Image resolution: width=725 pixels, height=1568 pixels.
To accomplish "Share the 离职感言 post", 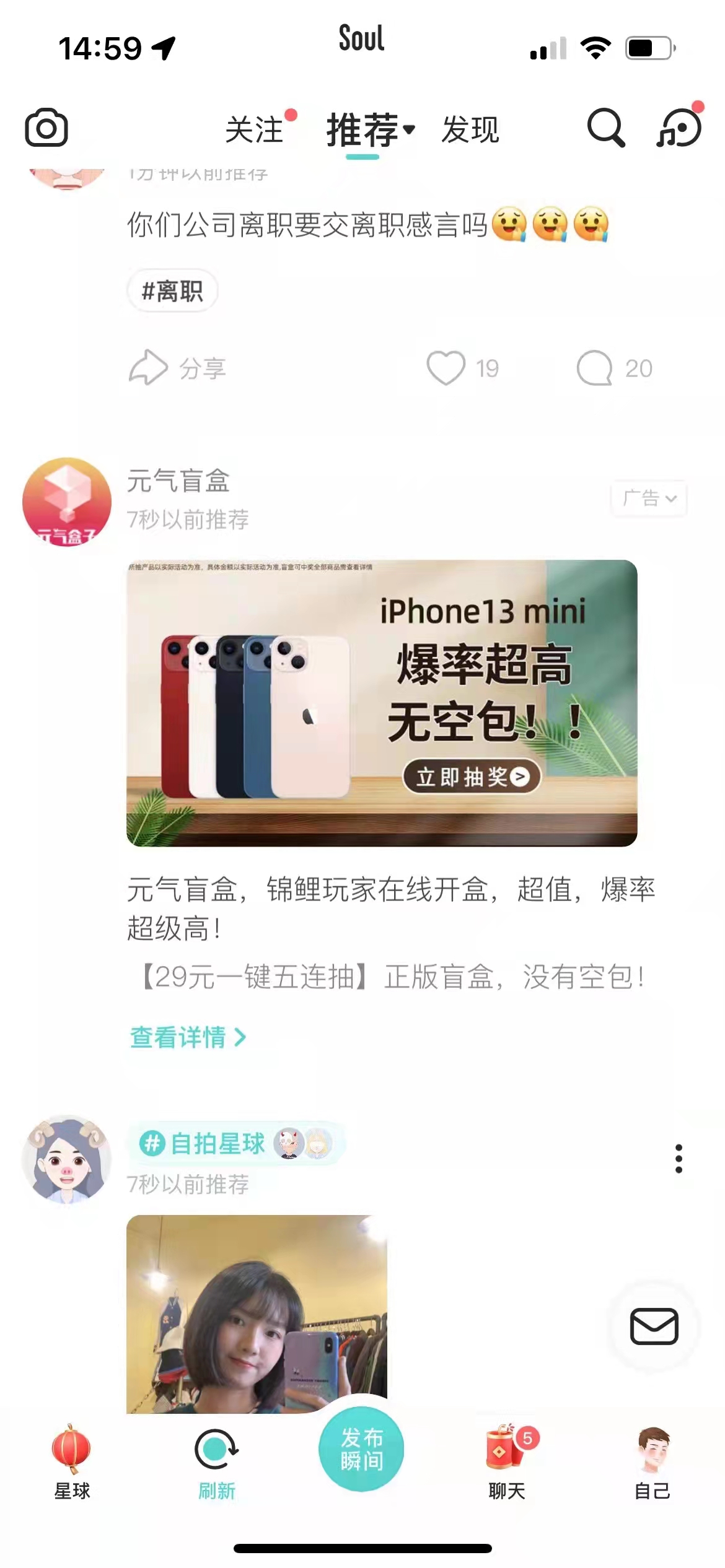I will click(177, 368).
